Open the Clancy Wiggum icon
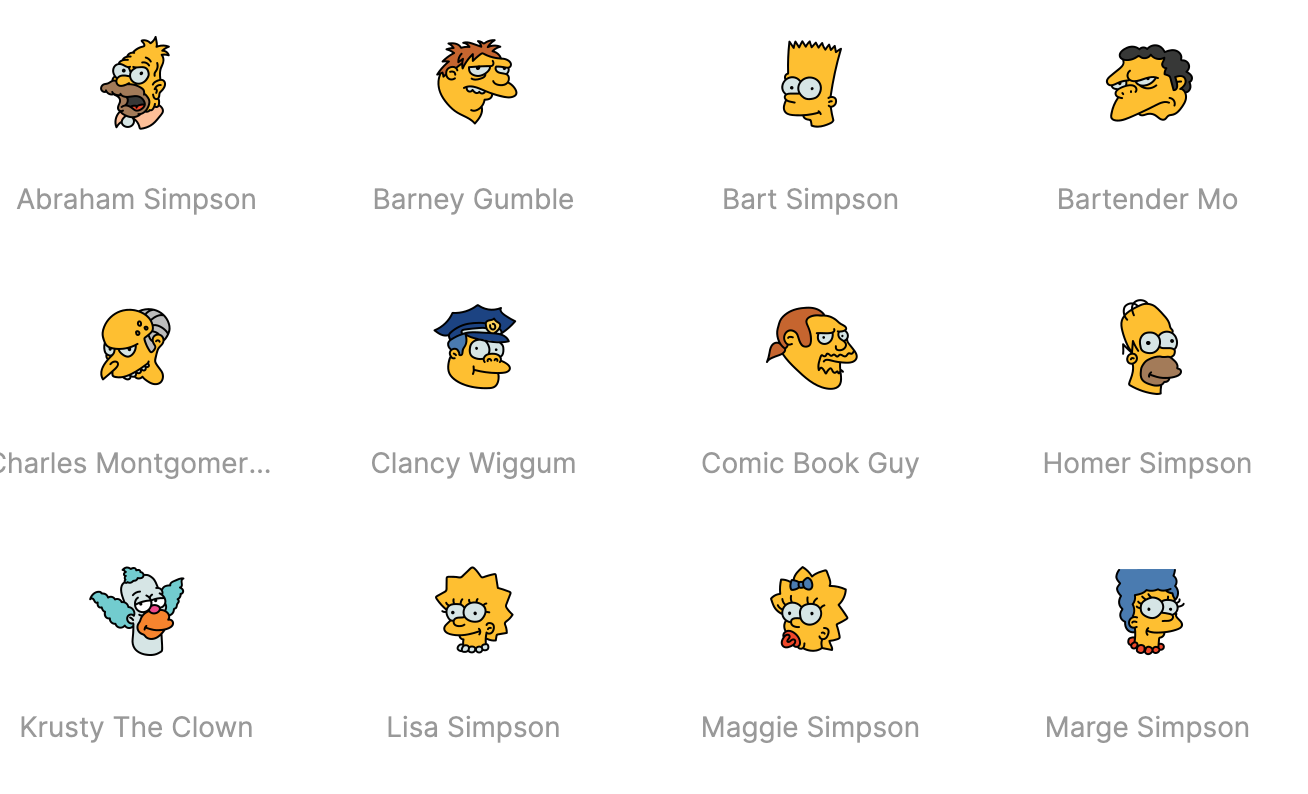Screen dimensions: 1308x794 coord(474,347)
